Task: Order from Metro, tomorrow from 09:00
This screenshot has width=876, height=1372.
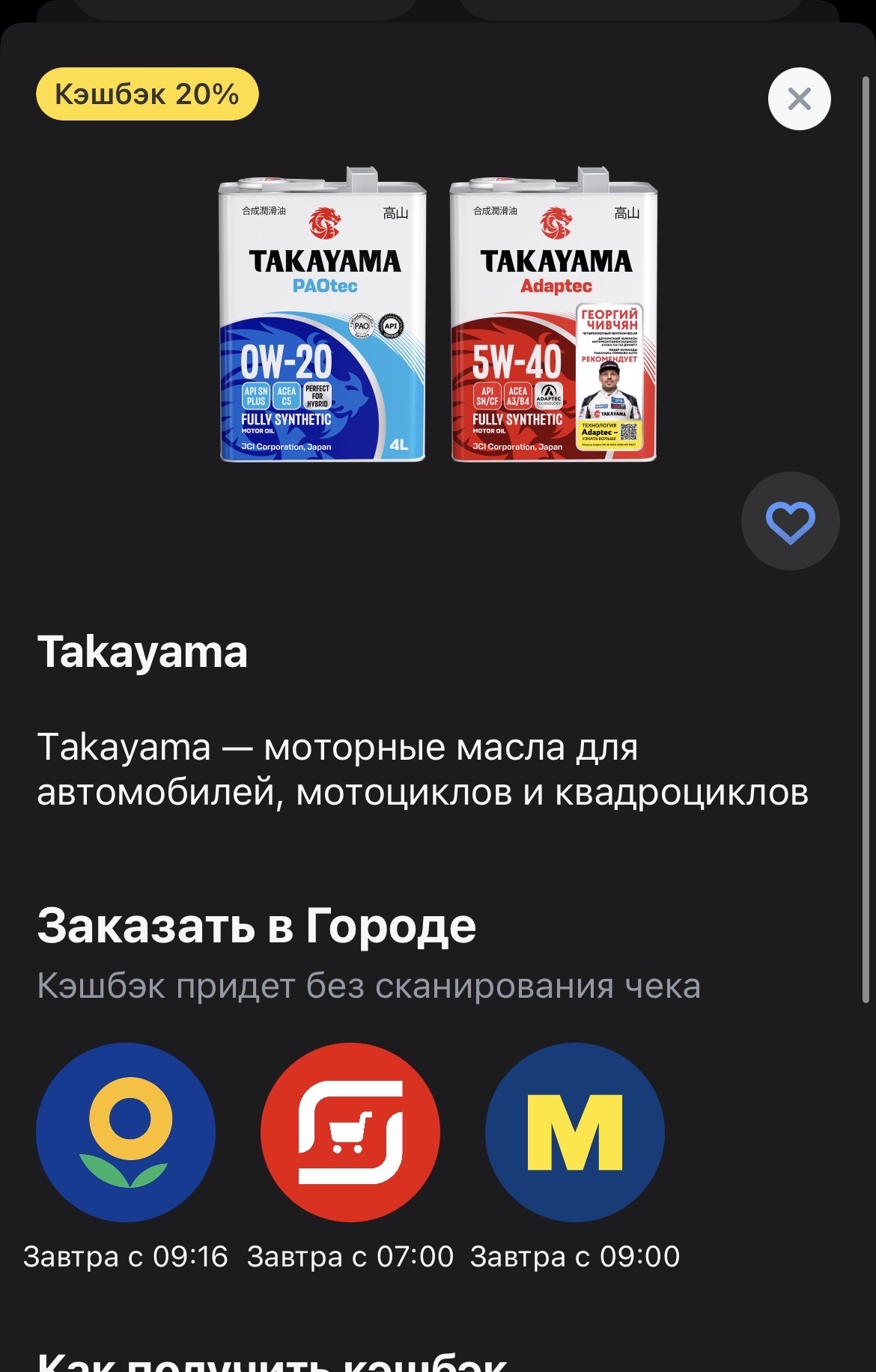Action: coord(574,1132)
